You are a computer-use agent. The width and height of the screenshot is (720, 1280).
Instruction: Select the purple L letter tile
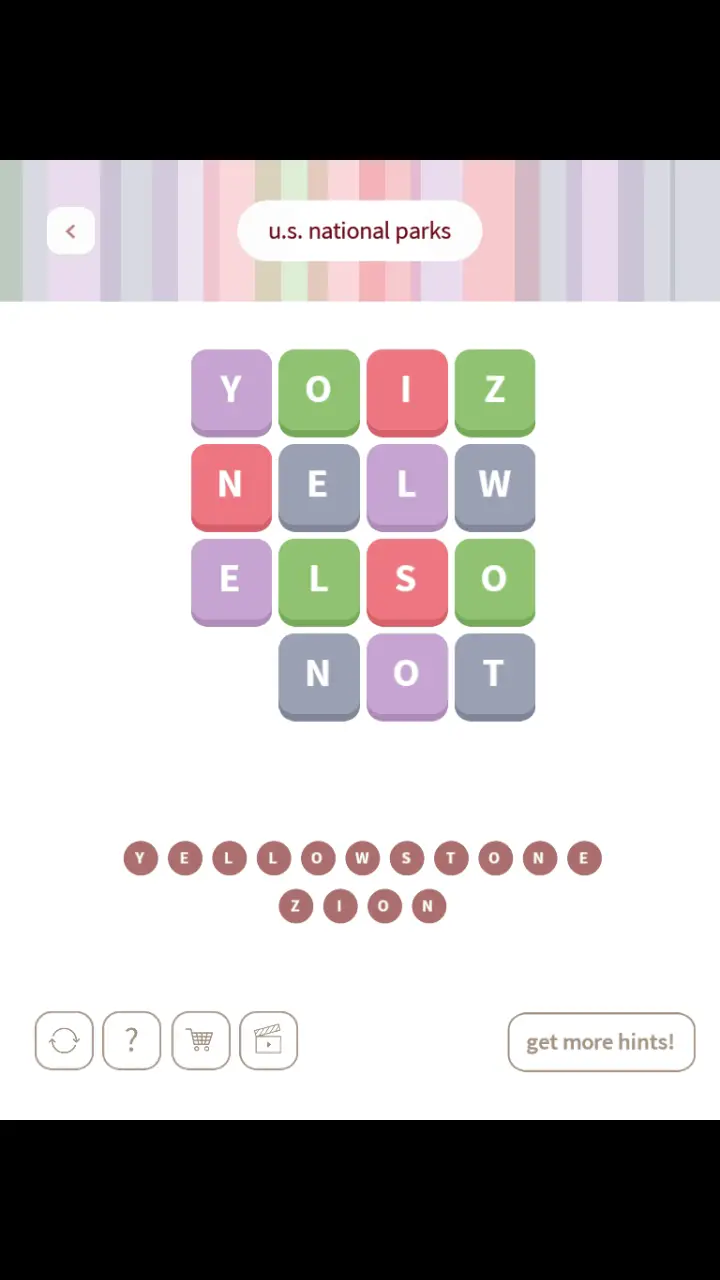[407, 488]
